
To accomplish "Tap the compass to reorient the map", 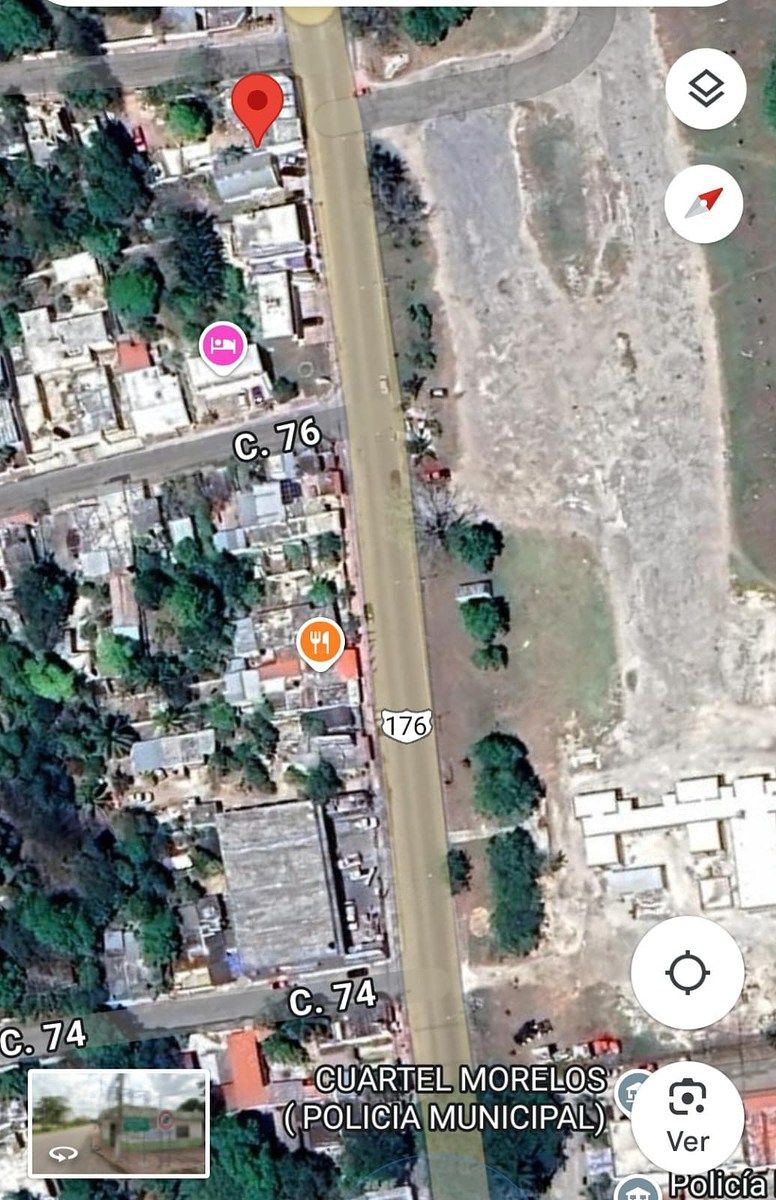I will tap(703, 204).
